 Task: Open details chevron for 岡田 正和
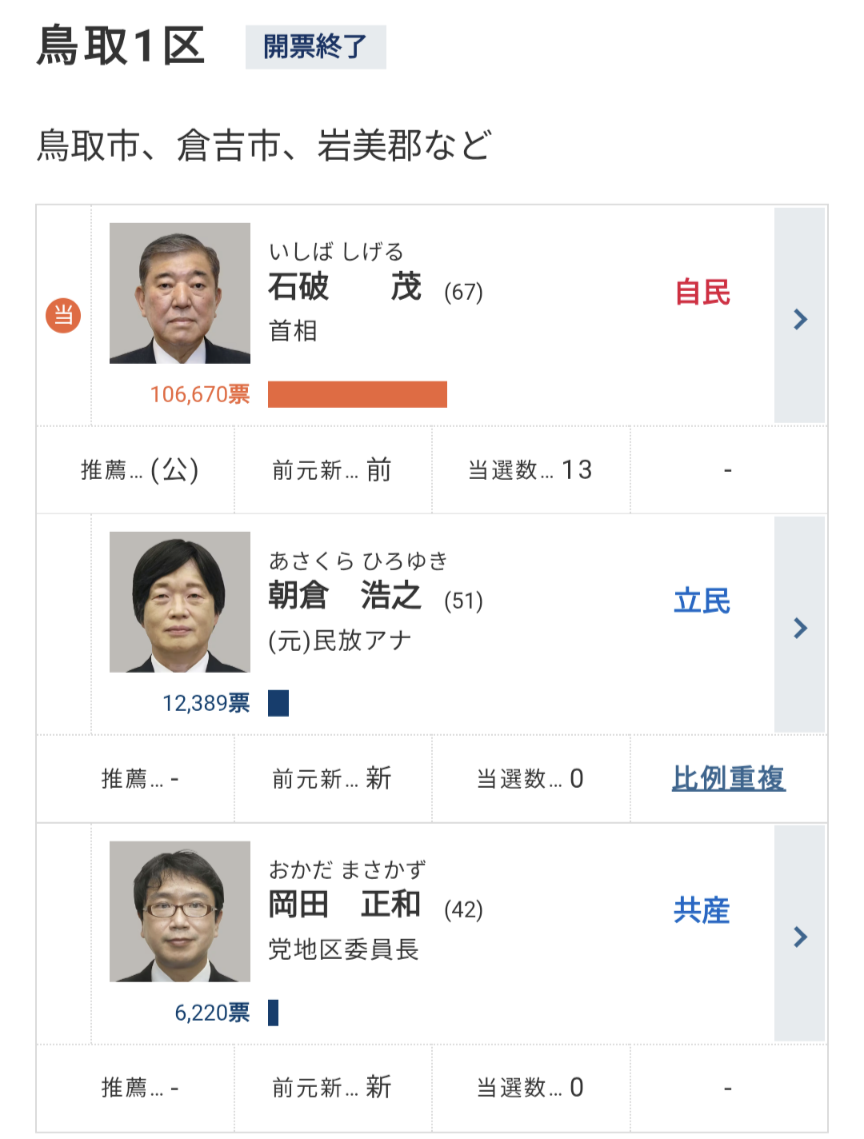coord(800,936)
